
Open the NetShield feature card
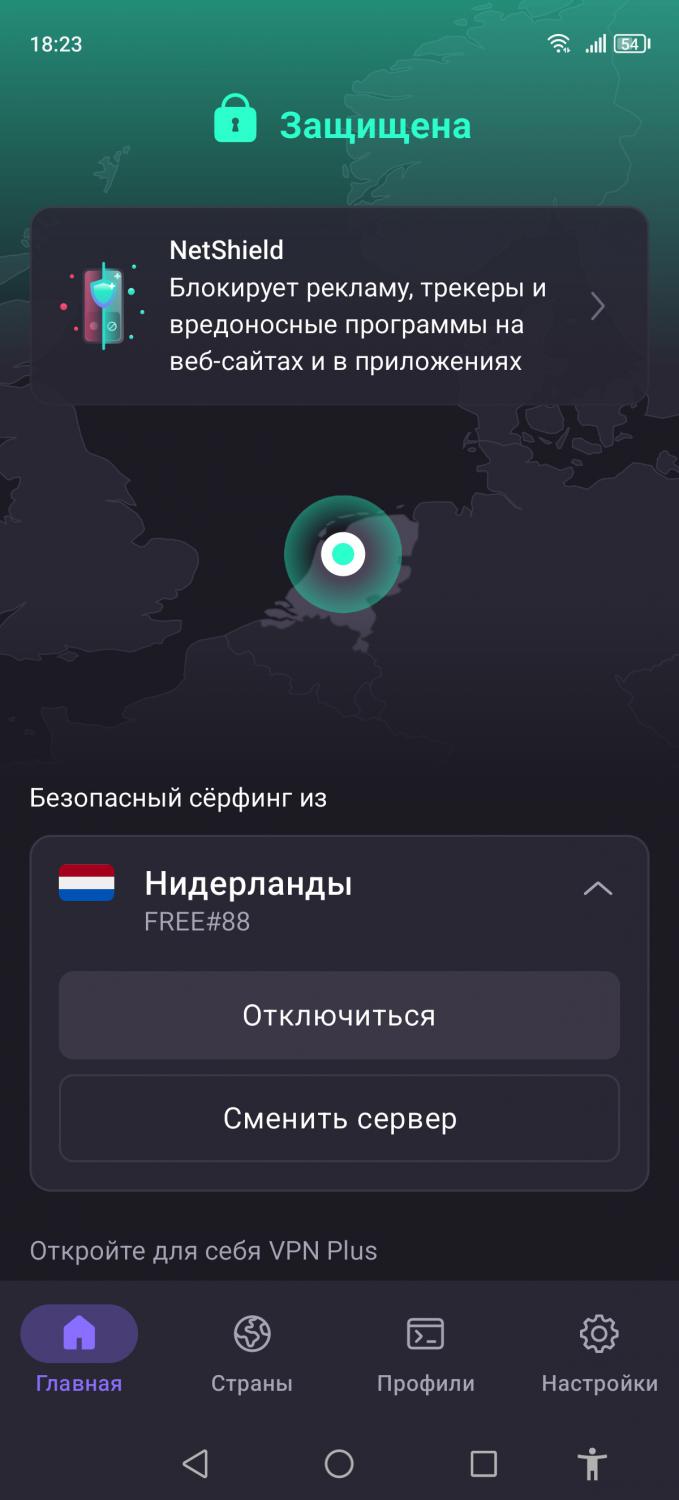[x=339, y=306]
